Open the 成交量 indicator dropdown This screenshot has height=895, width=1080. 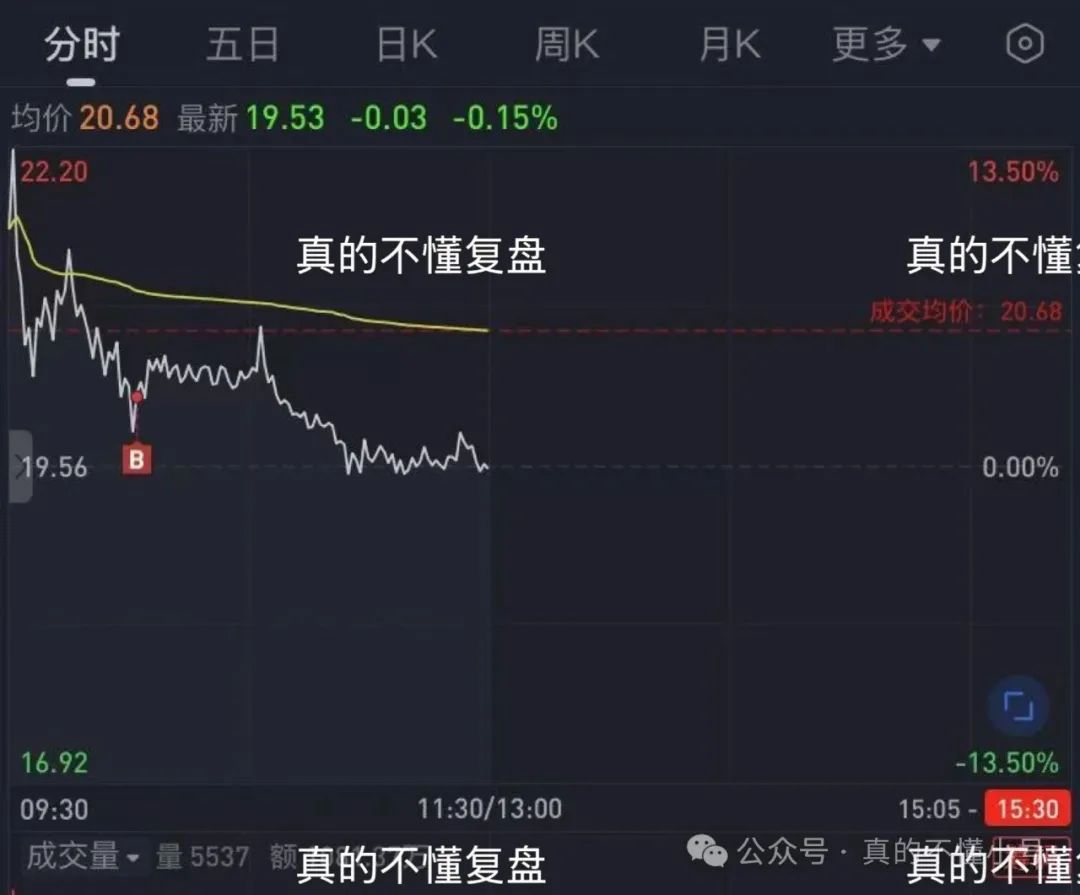click(82, 856)
